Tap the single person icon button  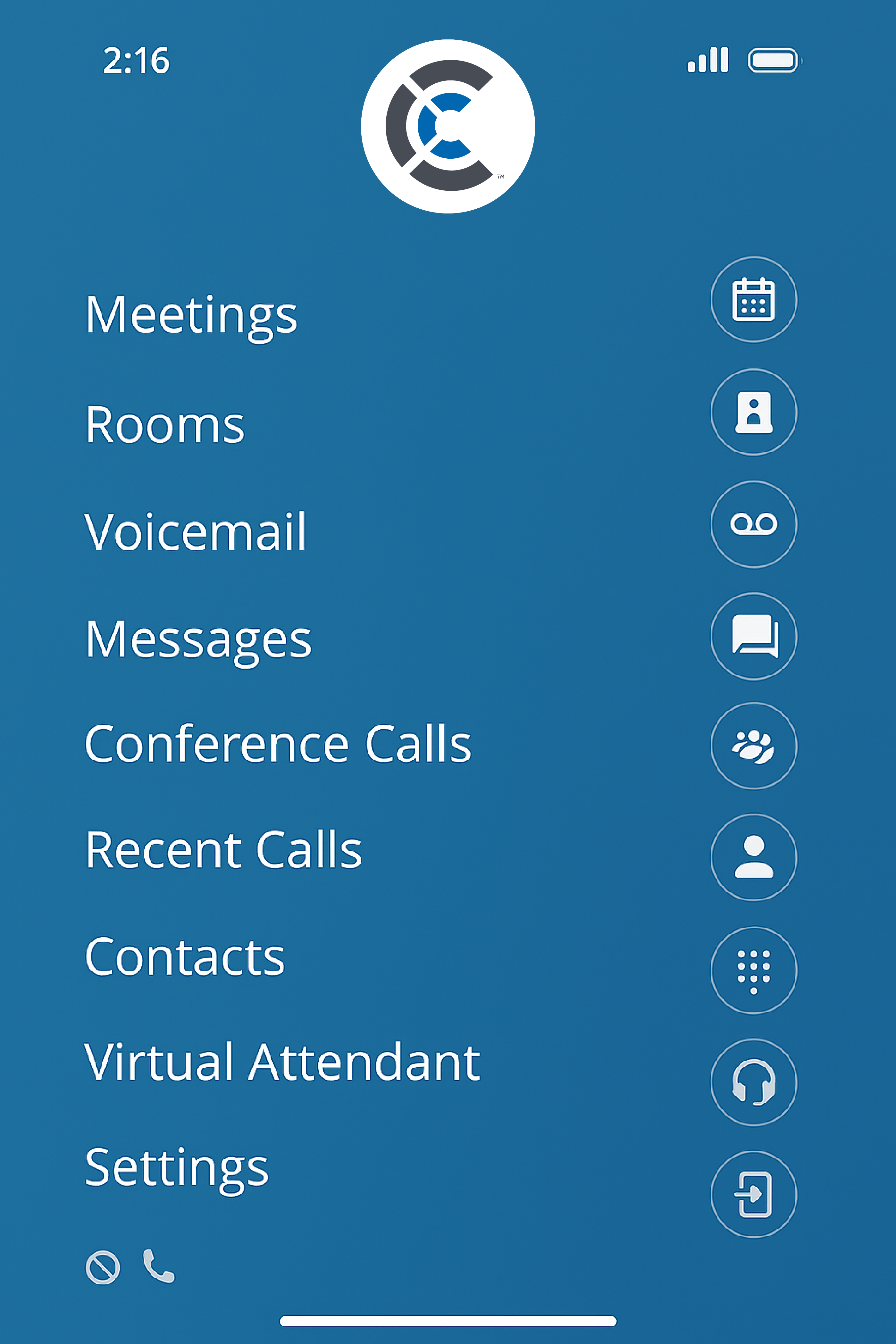pyautogui.click(x=754, y=857)
